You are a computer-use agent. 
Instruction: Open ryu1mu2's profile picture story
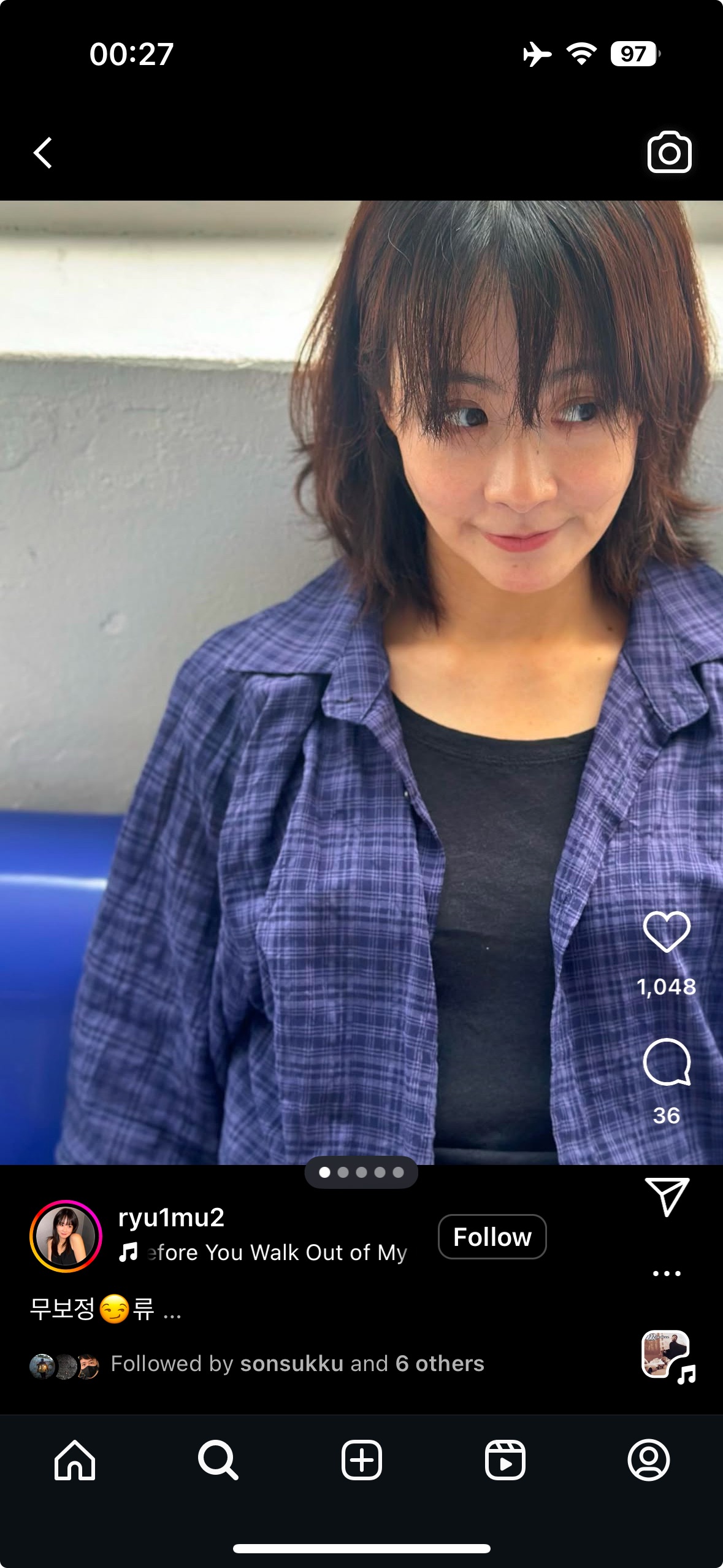point(66,1236)
